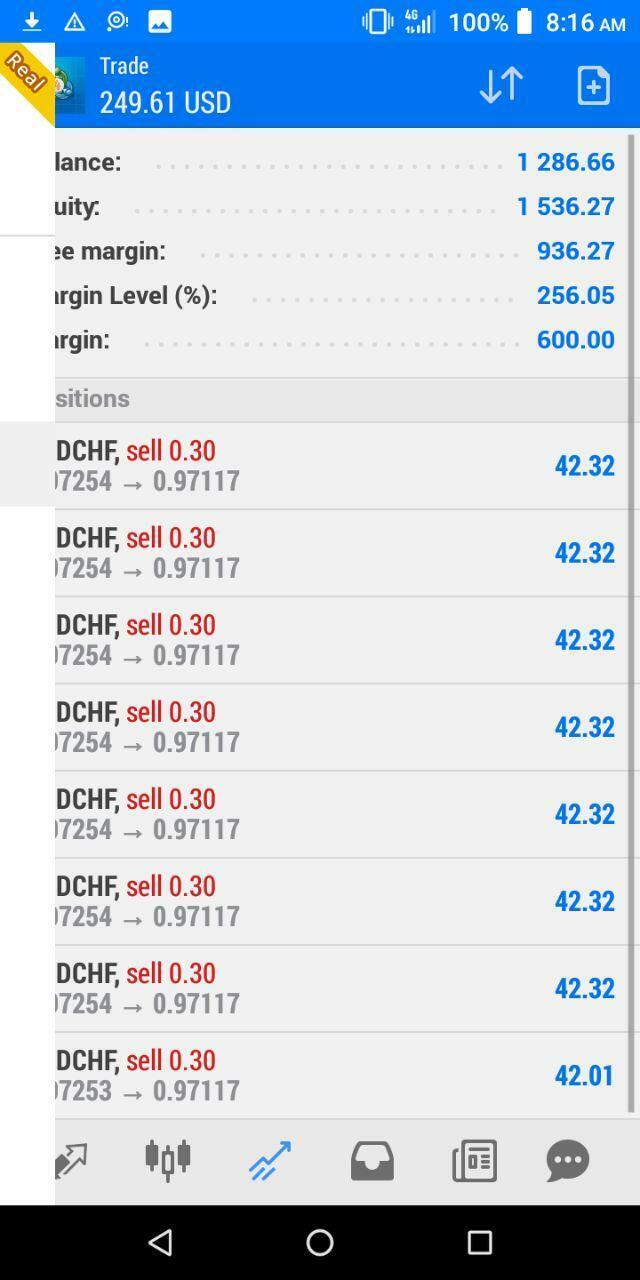The width and height of the screenshot is (640, 1280).
Task: Go to the History tray tab
Action: pyautogui.click(x=372, y=1160)
